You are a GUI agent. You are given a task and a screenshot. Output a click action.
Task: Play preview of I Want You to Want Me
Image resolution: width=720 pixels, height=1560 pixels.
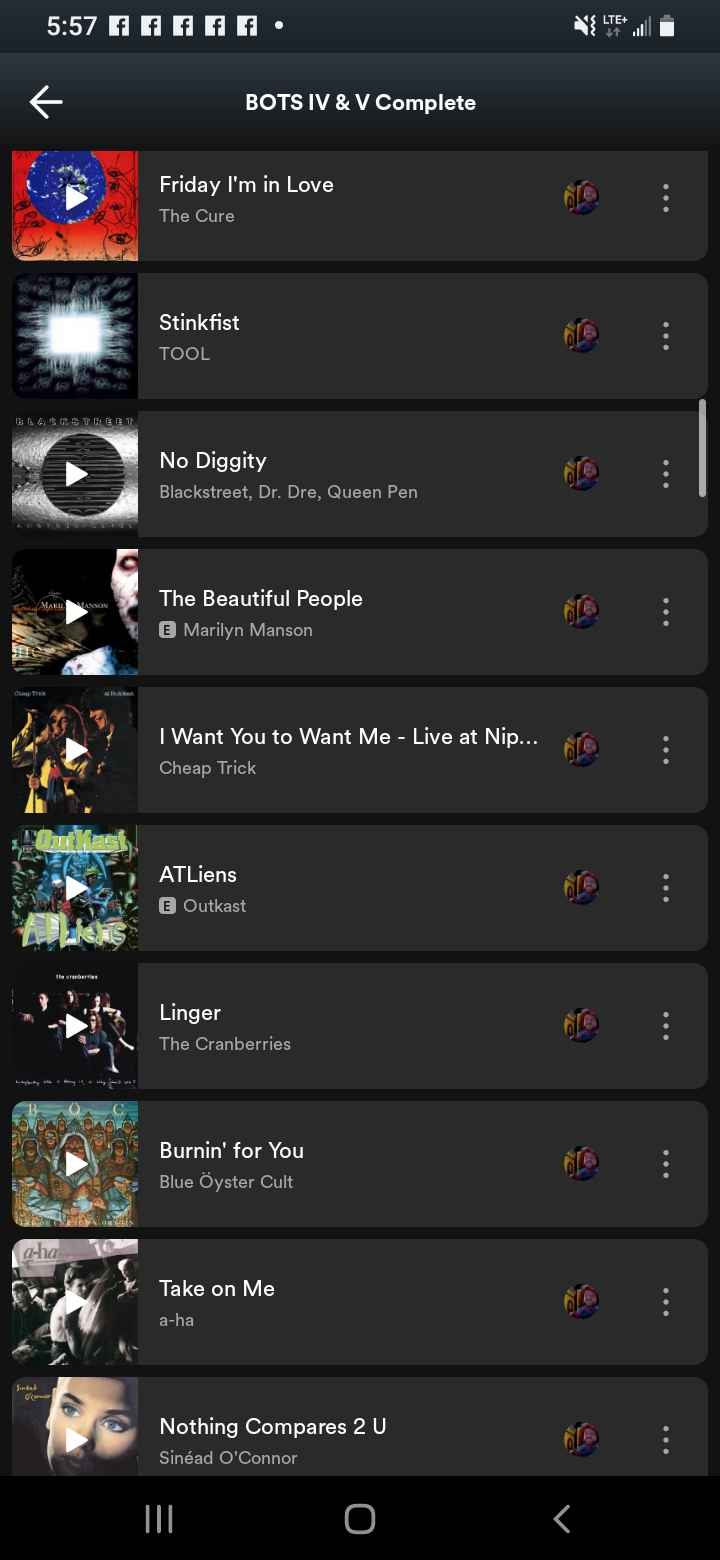tap(76, 750)
